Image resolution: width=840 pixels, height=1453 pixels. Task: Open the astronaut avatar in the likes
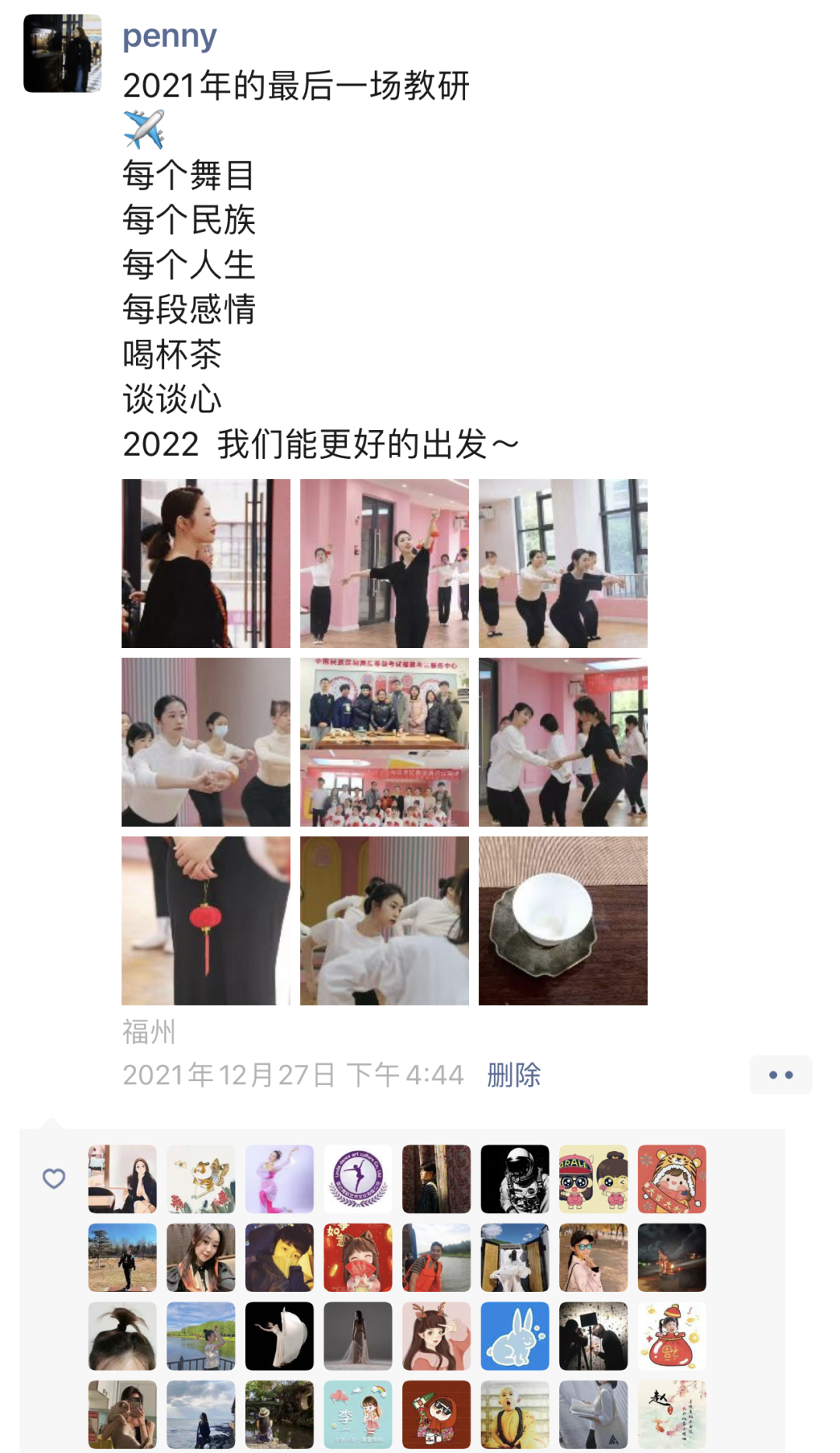(514, 1178)
